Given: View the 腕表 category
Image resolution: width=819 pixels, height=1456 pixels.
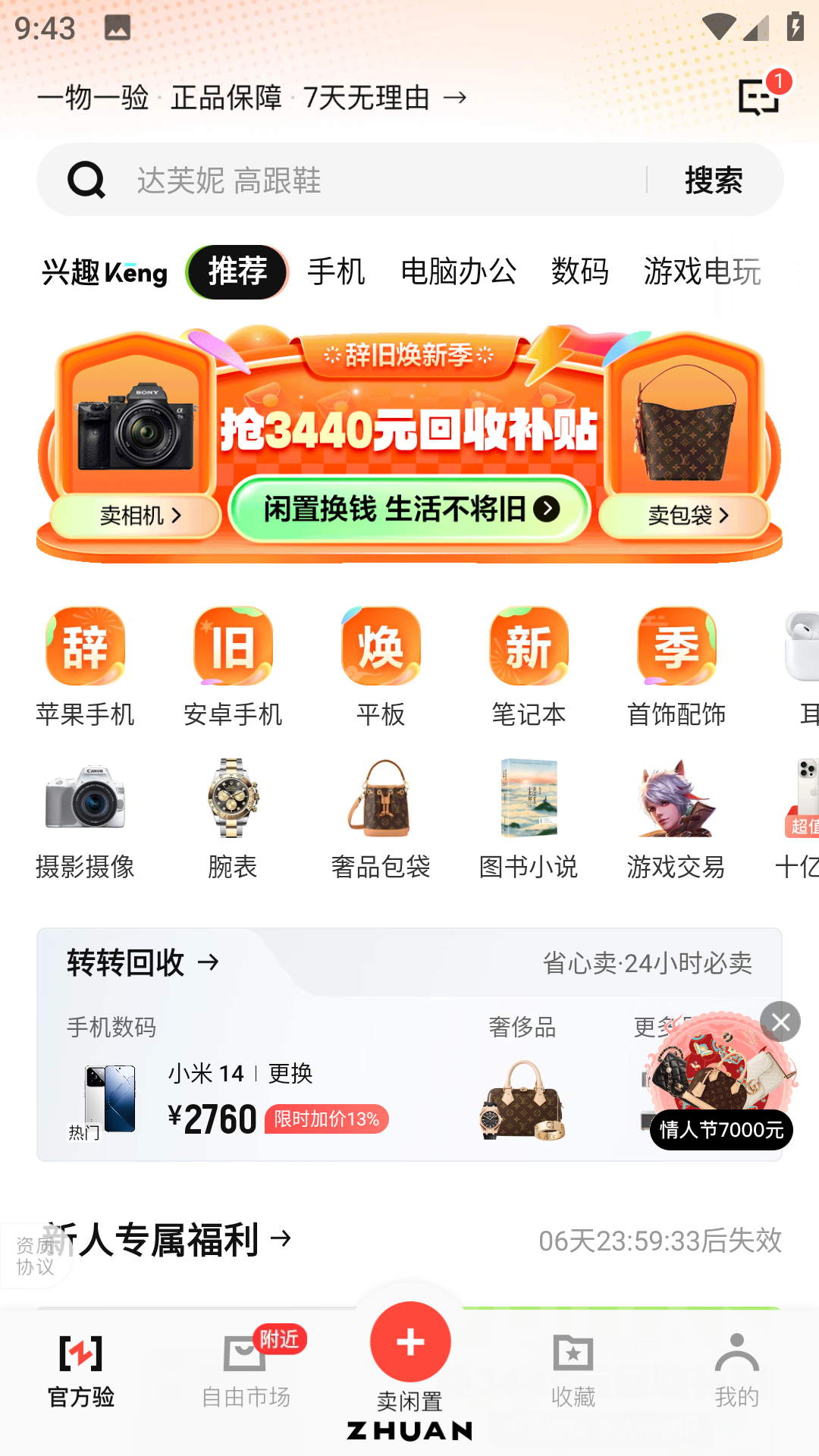Looking at the screenshot, I should (233, 819).
